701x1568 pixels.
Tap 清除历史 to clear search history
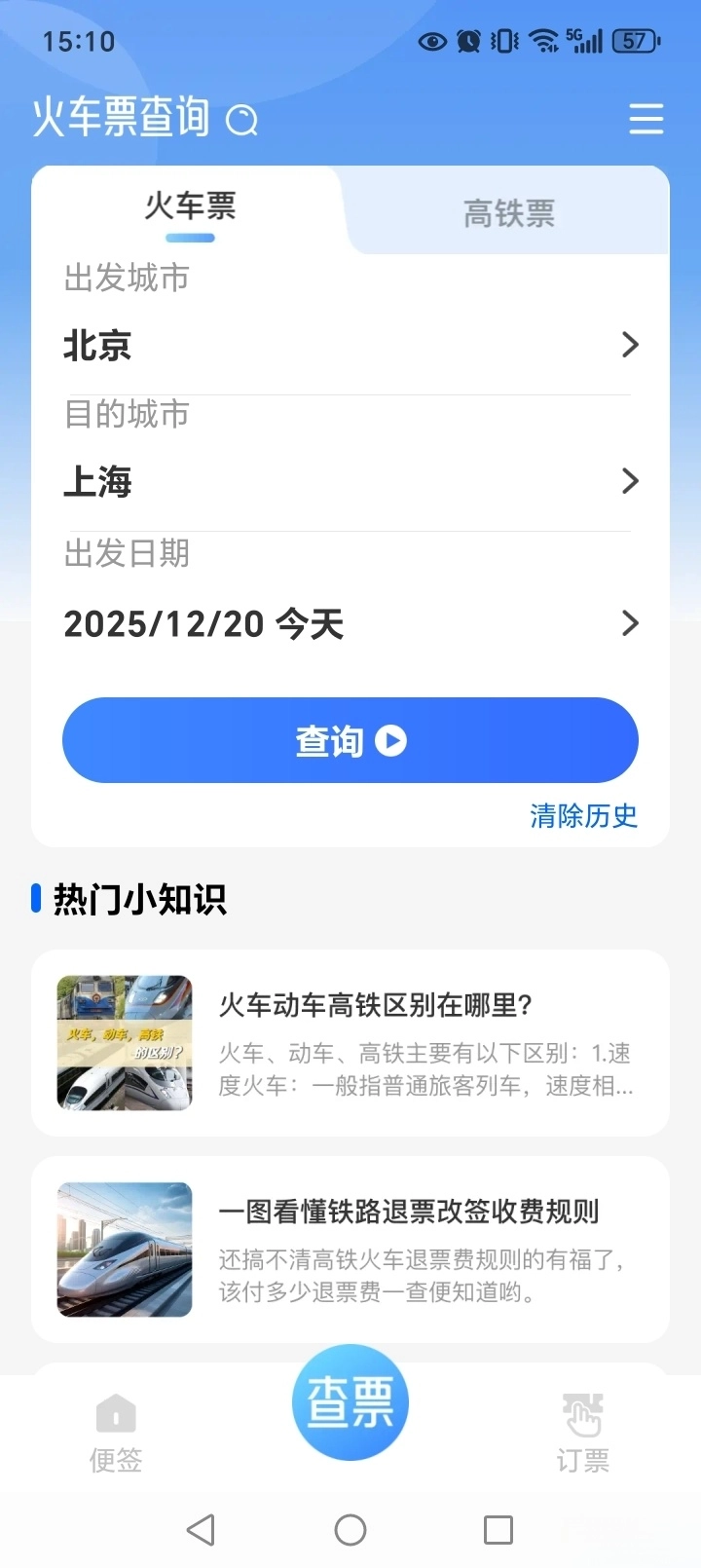pos(584,816)
